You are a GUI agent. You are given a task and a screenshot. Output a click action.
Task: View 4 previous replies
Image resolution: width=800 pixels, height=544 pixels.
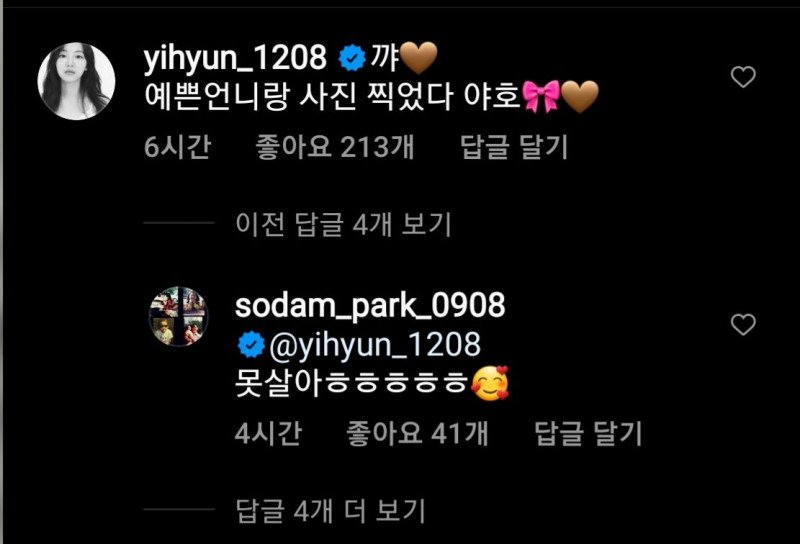pyautogui.click(x=343, y=224)
